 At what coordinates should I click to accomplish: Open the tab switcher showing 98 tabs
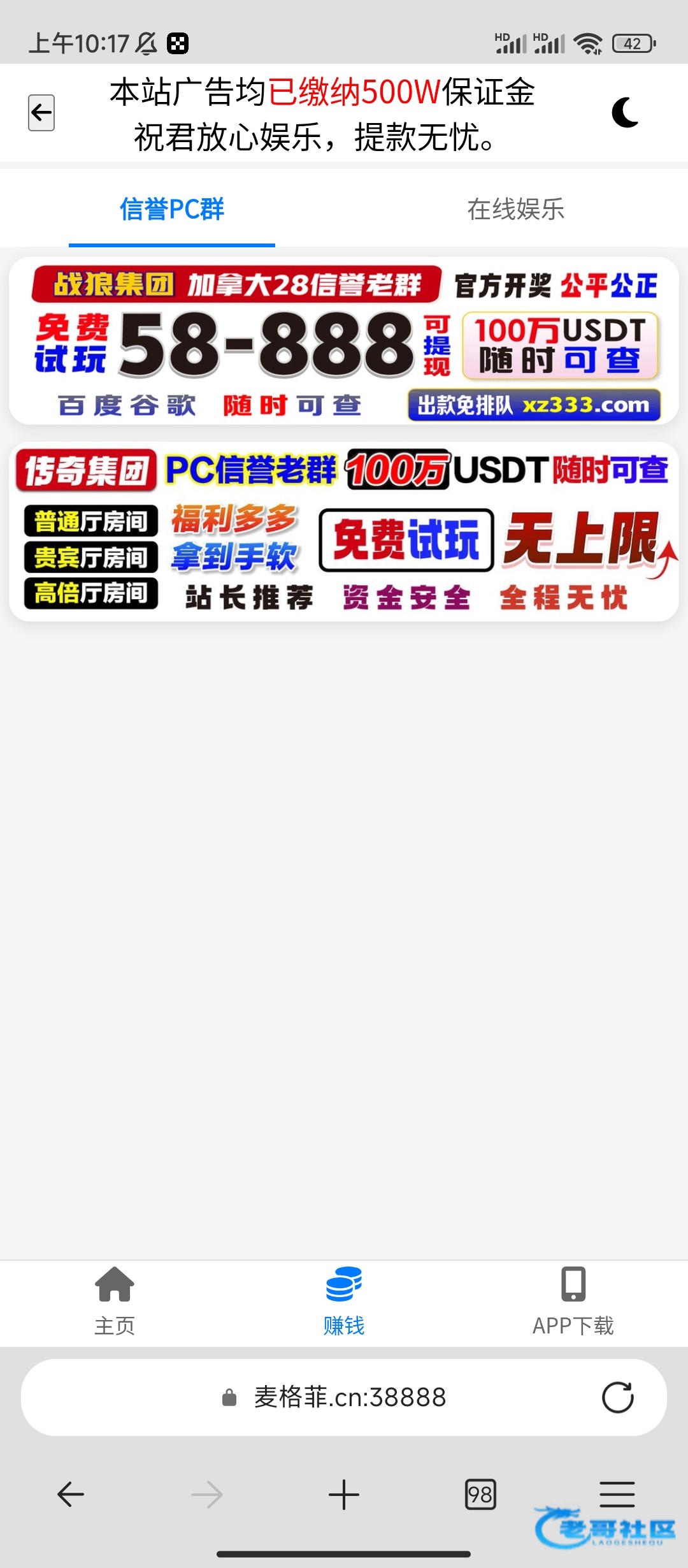point(480,1494)
